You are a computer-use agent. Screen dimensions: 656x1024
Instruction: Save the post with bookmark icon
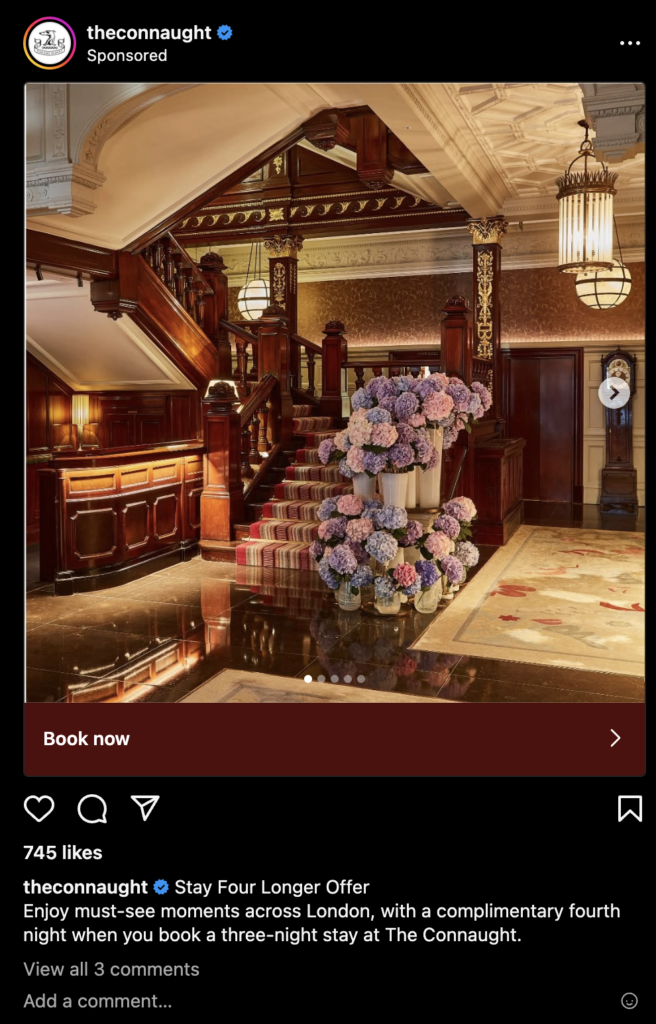[629, 808]
